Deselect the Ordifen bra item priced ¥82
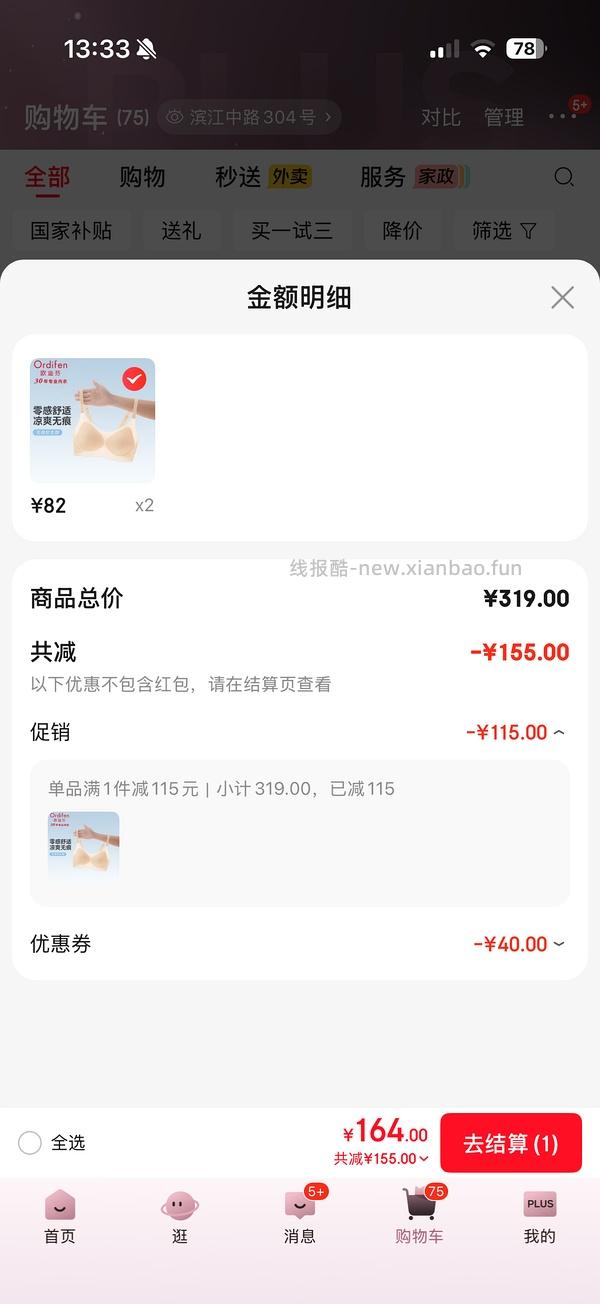This screenshot has height=1304, width=600. coord(134,379)
